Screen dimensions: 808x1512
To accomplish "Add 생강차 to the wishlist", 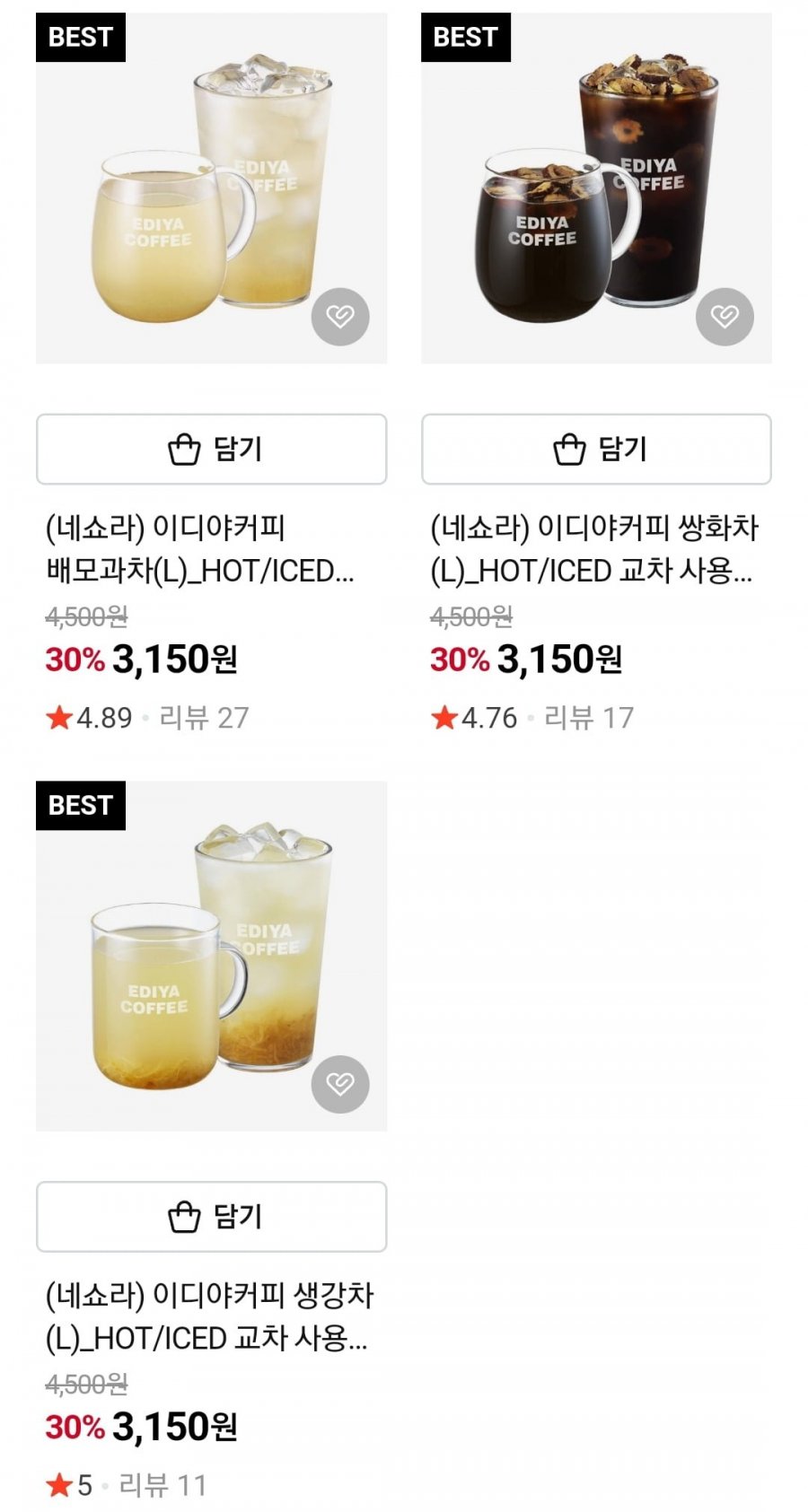I will 340,1084.
